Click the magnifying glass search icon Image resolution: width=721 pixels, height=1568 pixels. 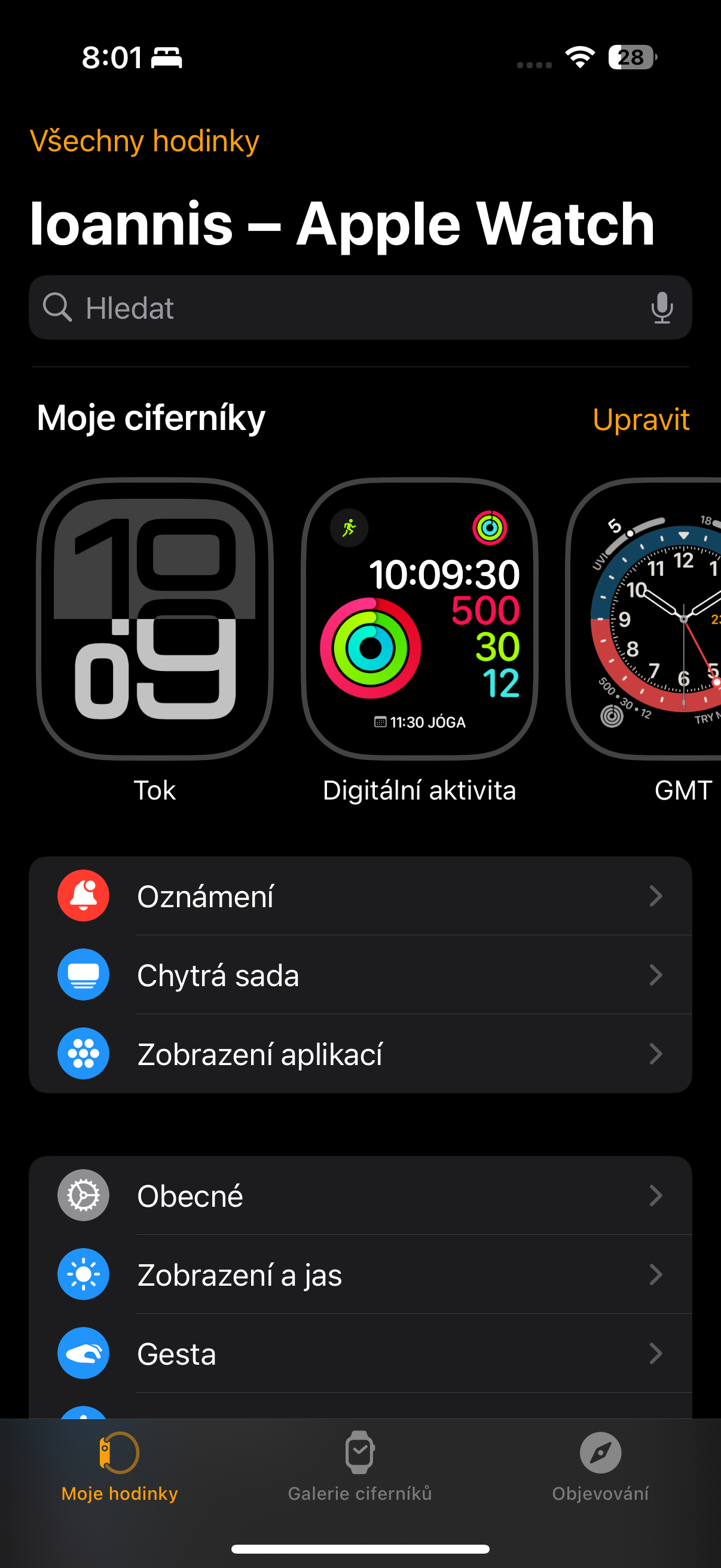pyautogui.click(x=57, y=307)
